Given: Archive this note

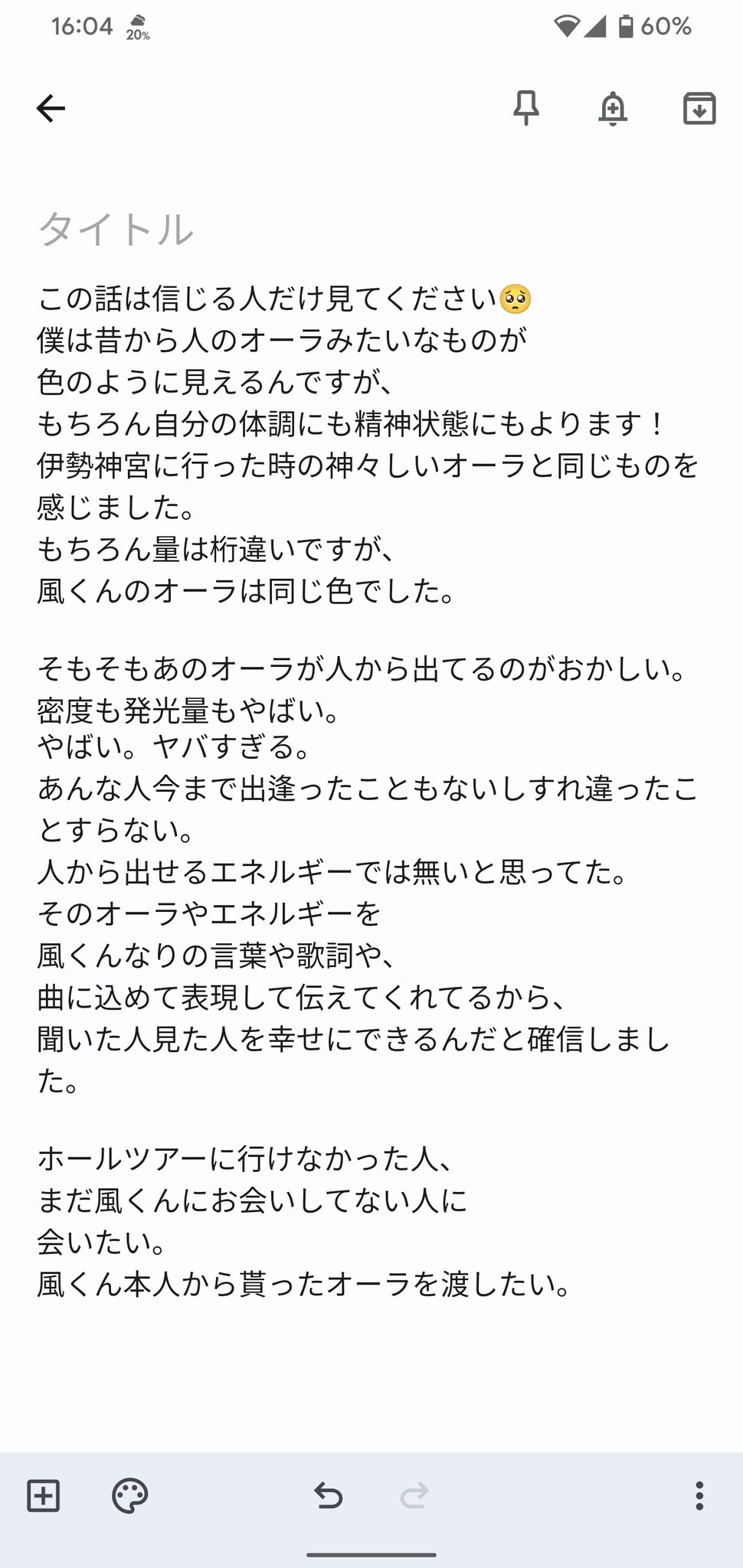Looking at the screenshot, I should (x=699, y=108).
